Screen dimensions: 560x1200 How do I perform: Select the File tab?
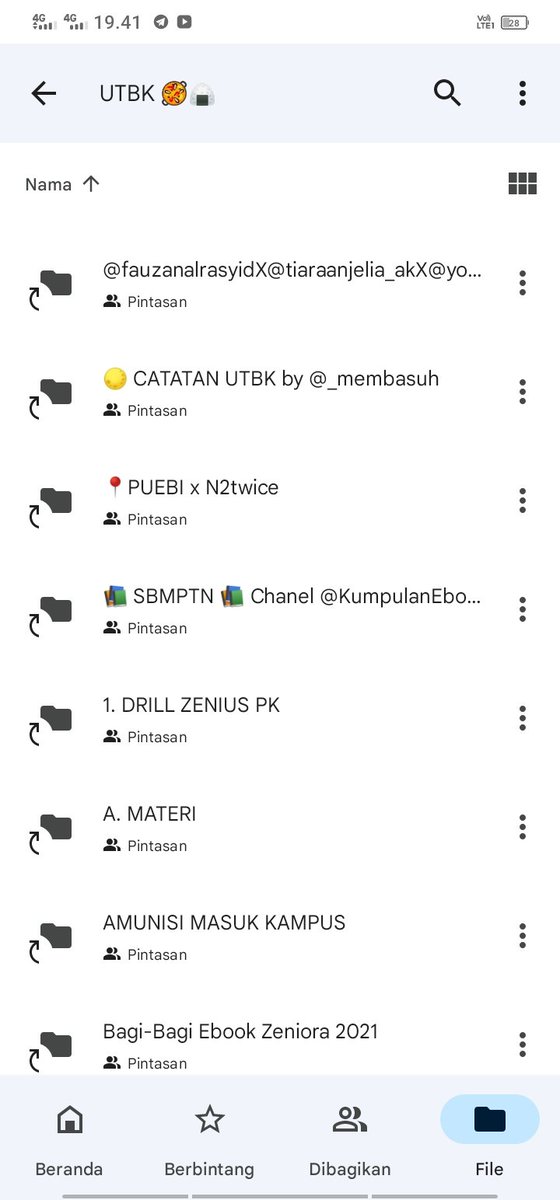click(x=490, y=1138)
